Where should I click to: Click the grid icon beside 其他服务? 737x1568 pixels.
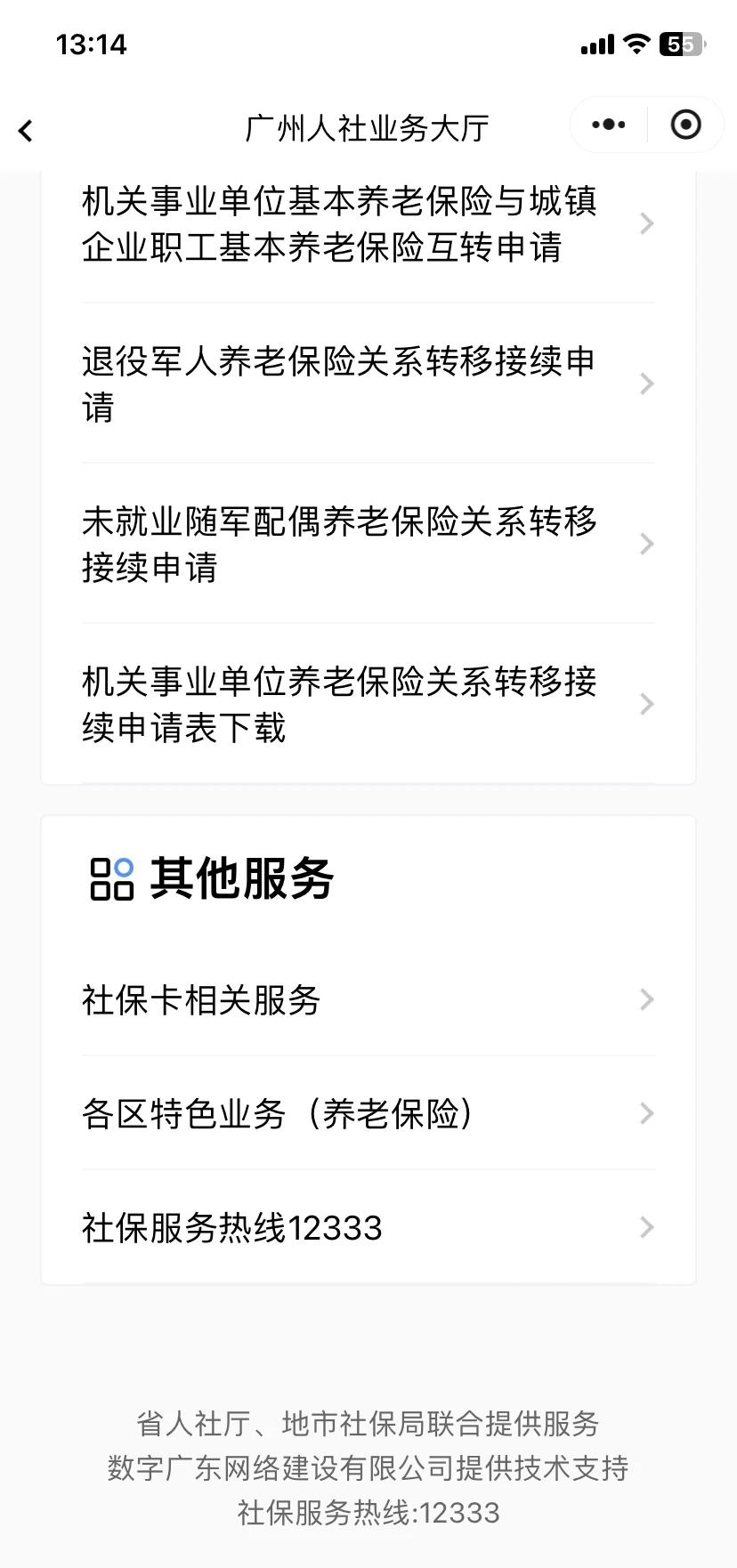coord(112,879)
